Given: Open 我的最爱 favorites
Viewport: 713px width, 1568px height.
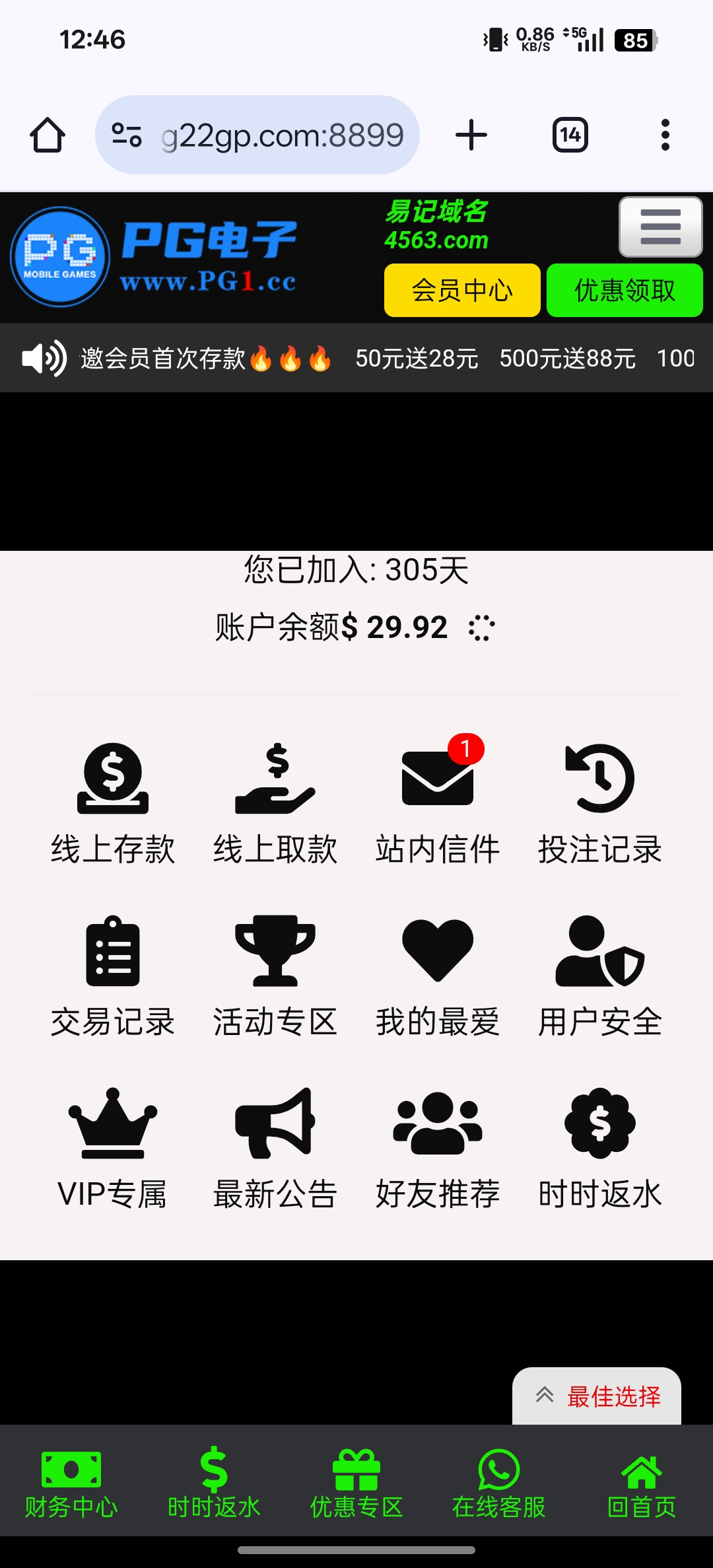Looking at the screenshot, I should coord(438,977).
